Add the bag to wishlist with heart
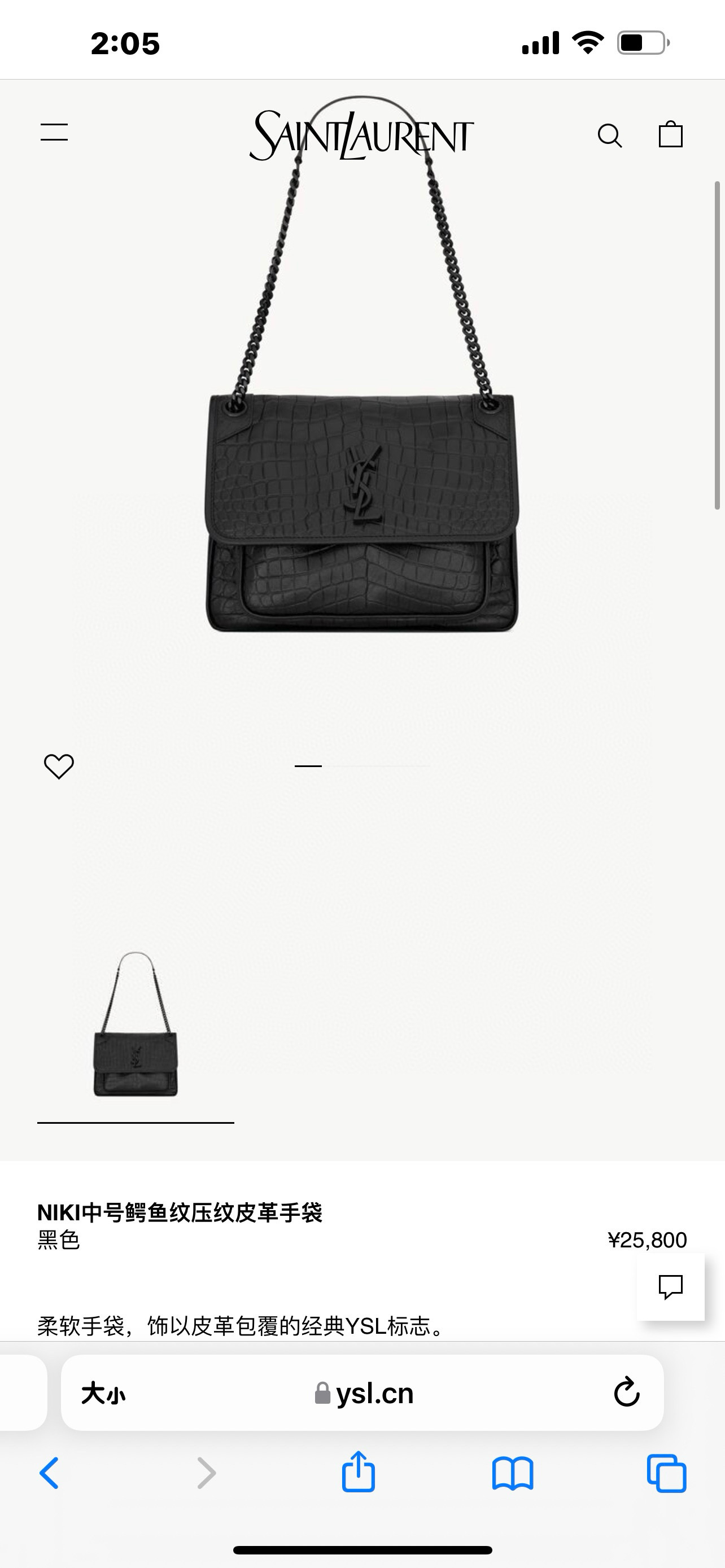The width and height of the screenshot is (725, 1568). tap(59, 766)
